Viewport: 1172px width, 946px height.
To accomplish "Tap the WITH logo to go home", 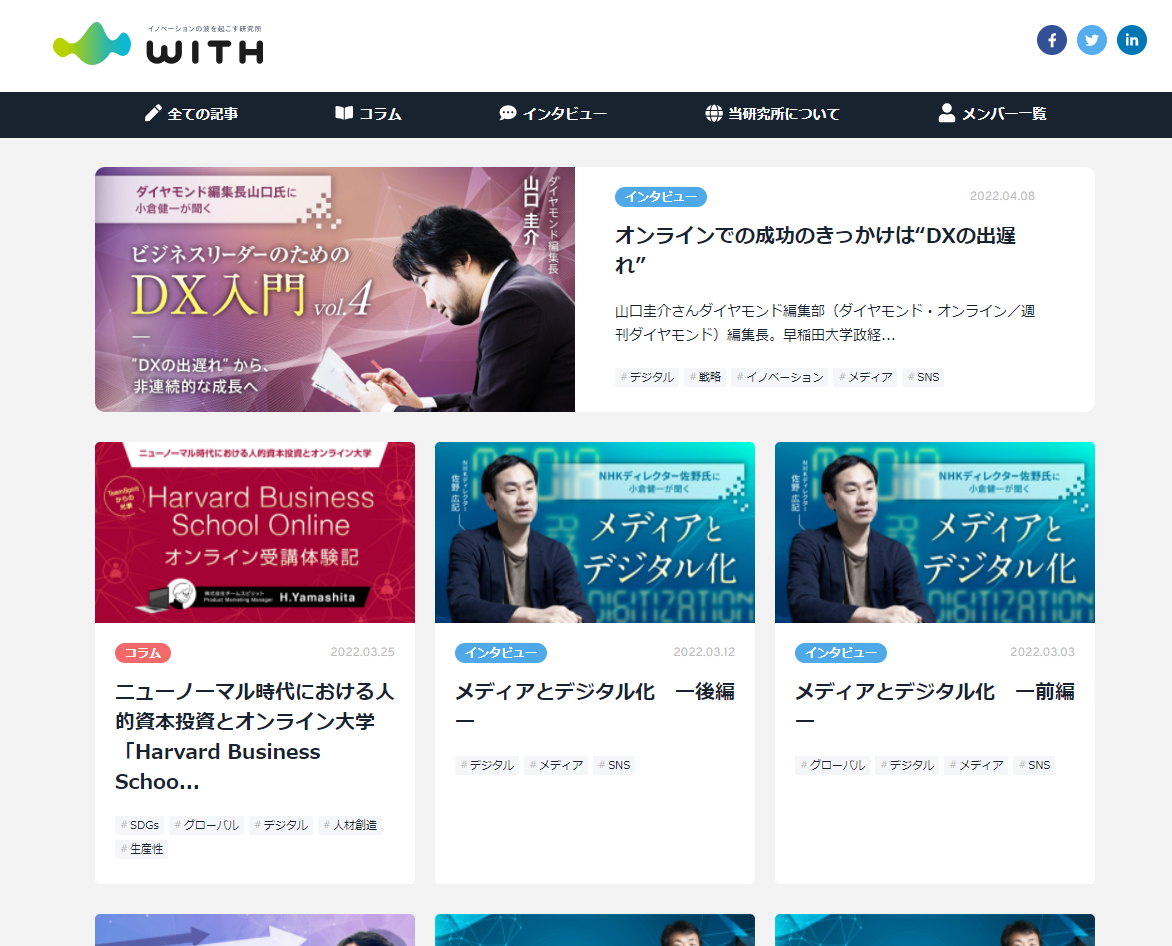I will click(x=158, y=45).
